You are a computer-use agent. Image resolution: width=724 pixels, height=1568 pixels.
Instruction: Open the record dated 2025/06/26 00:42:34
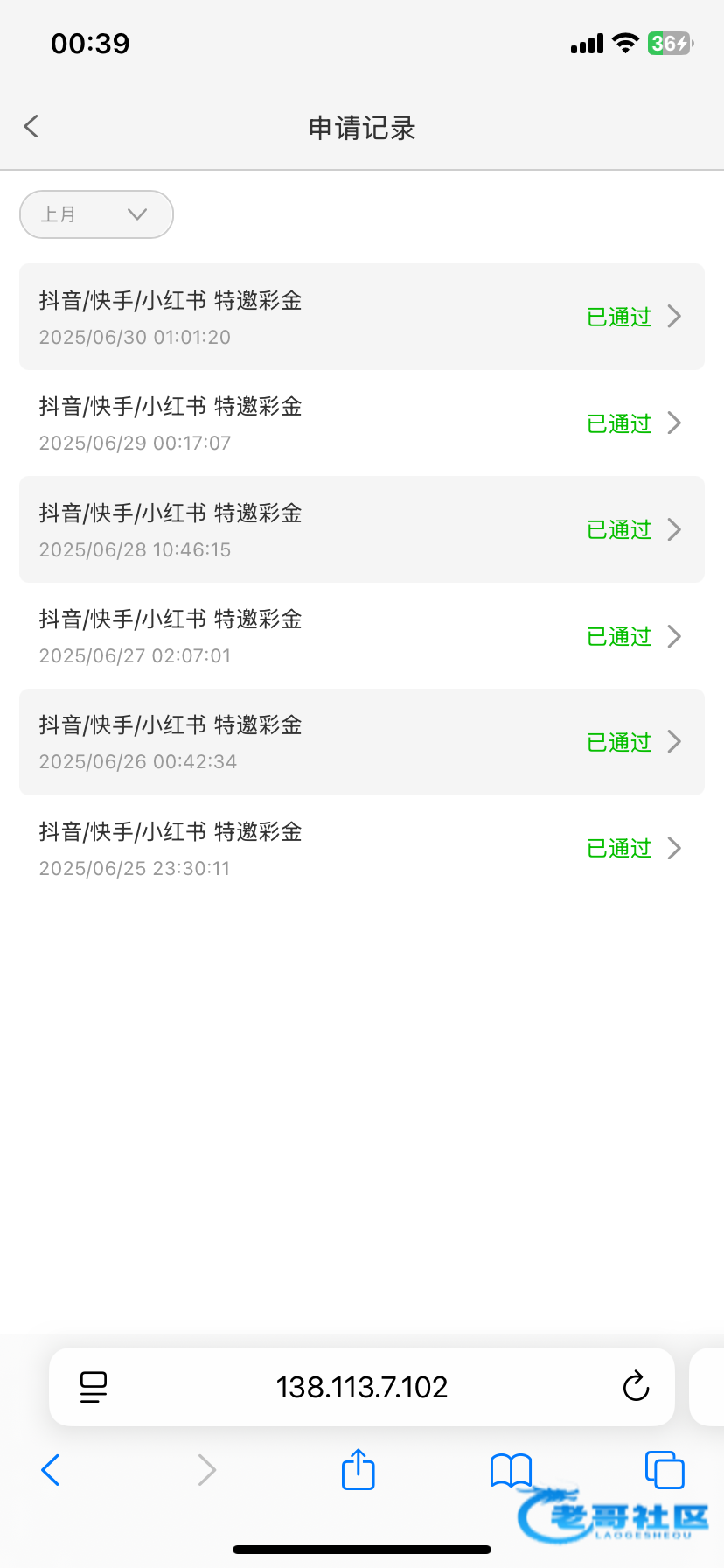[362, 742]
